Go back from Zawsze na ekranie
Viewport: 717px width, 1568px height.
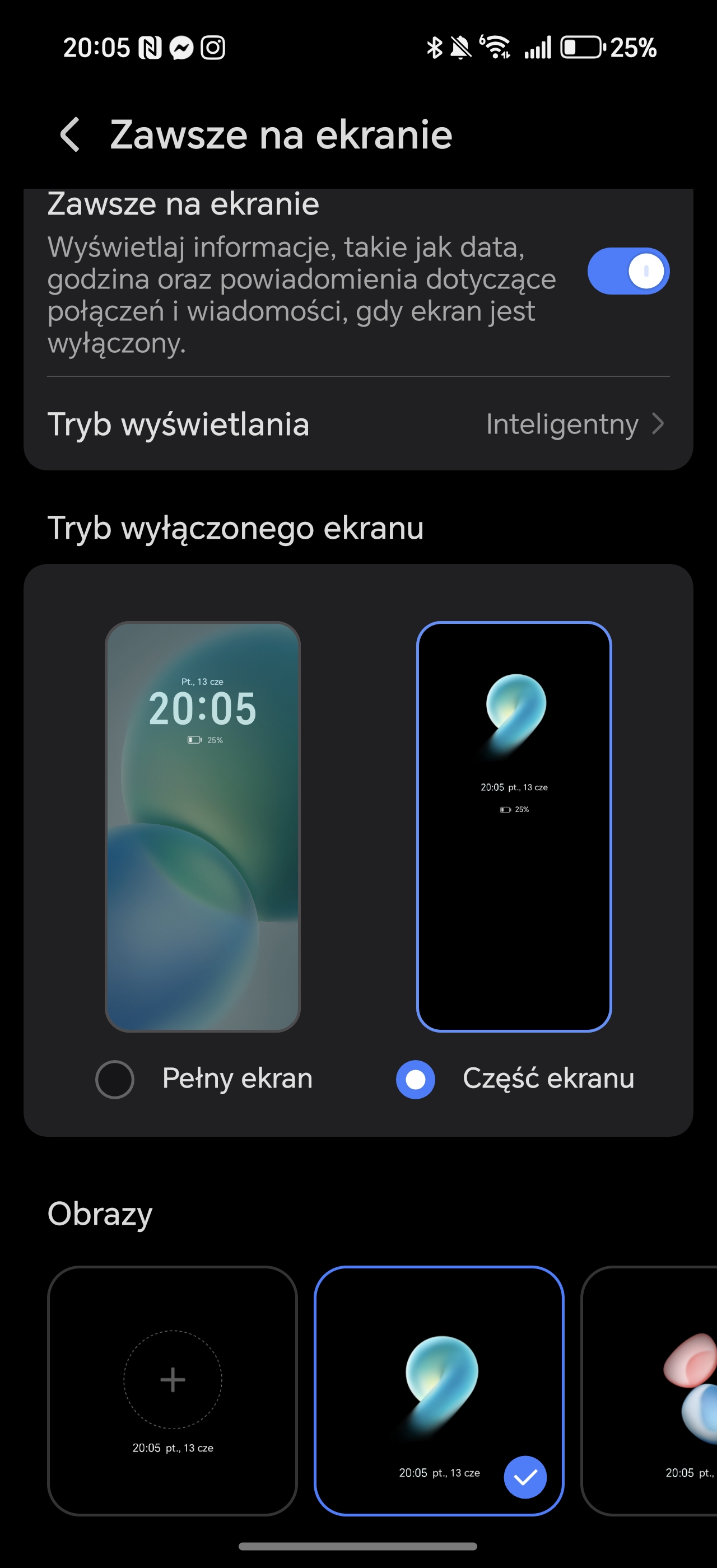tap(70, 134)
